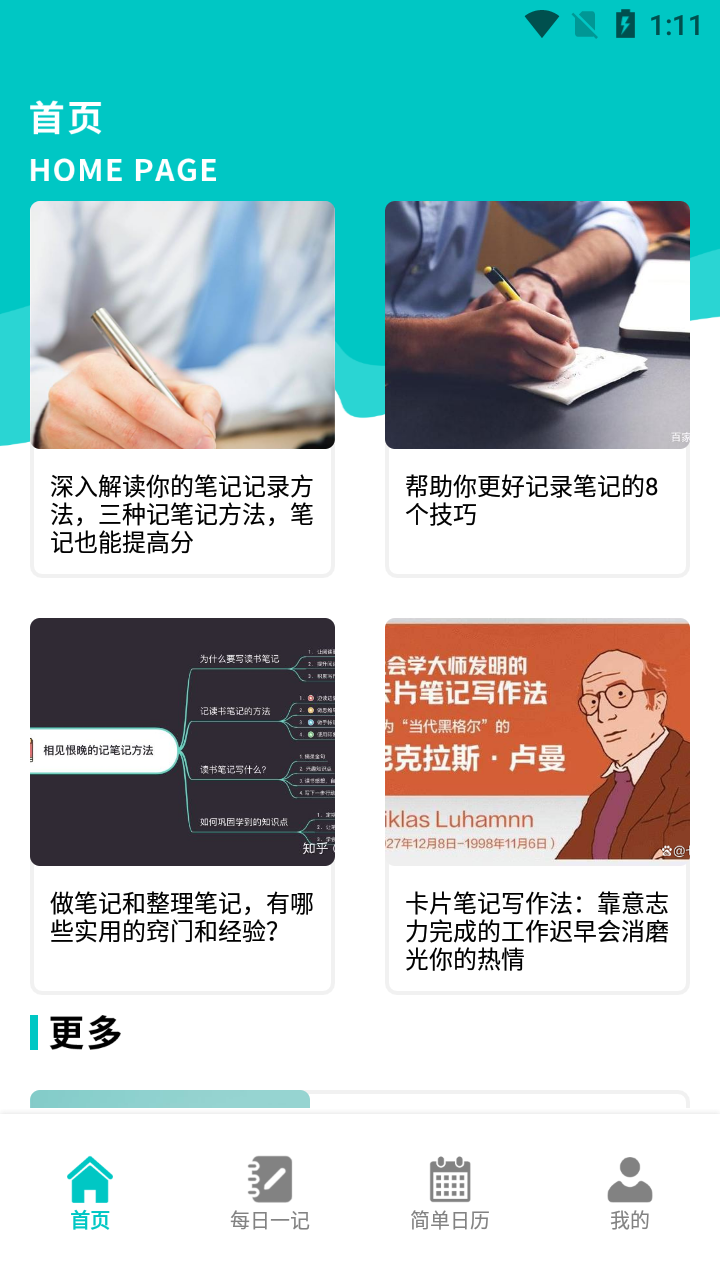Select the 首页 home tab
The width and height of the screenshot is (720, 1280).
point(90,1194)
